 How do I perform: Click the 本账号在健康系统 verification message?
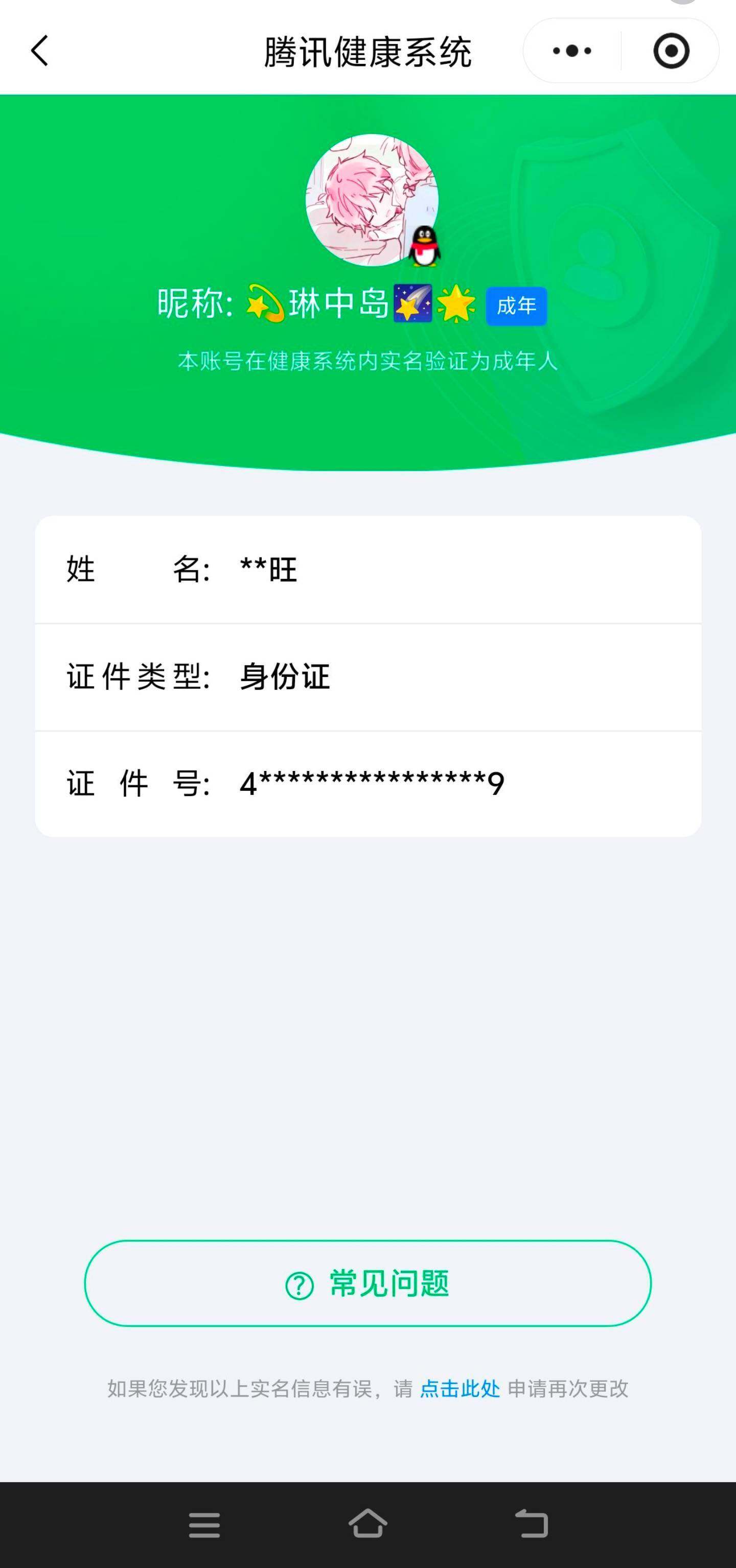point(367,361)
